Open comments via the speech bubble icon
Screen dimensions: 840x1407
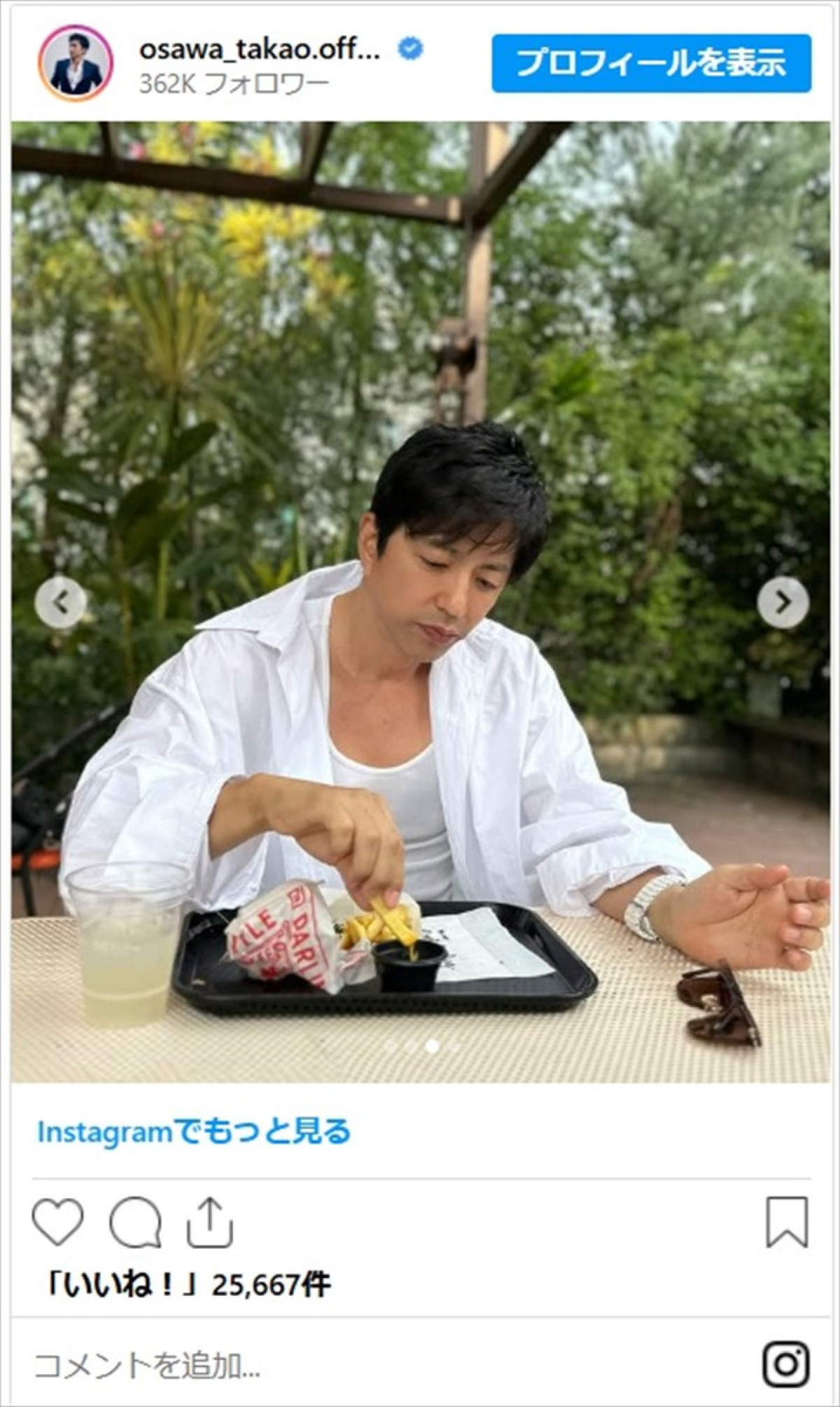pyautogui.click(x=135, y=1223)
